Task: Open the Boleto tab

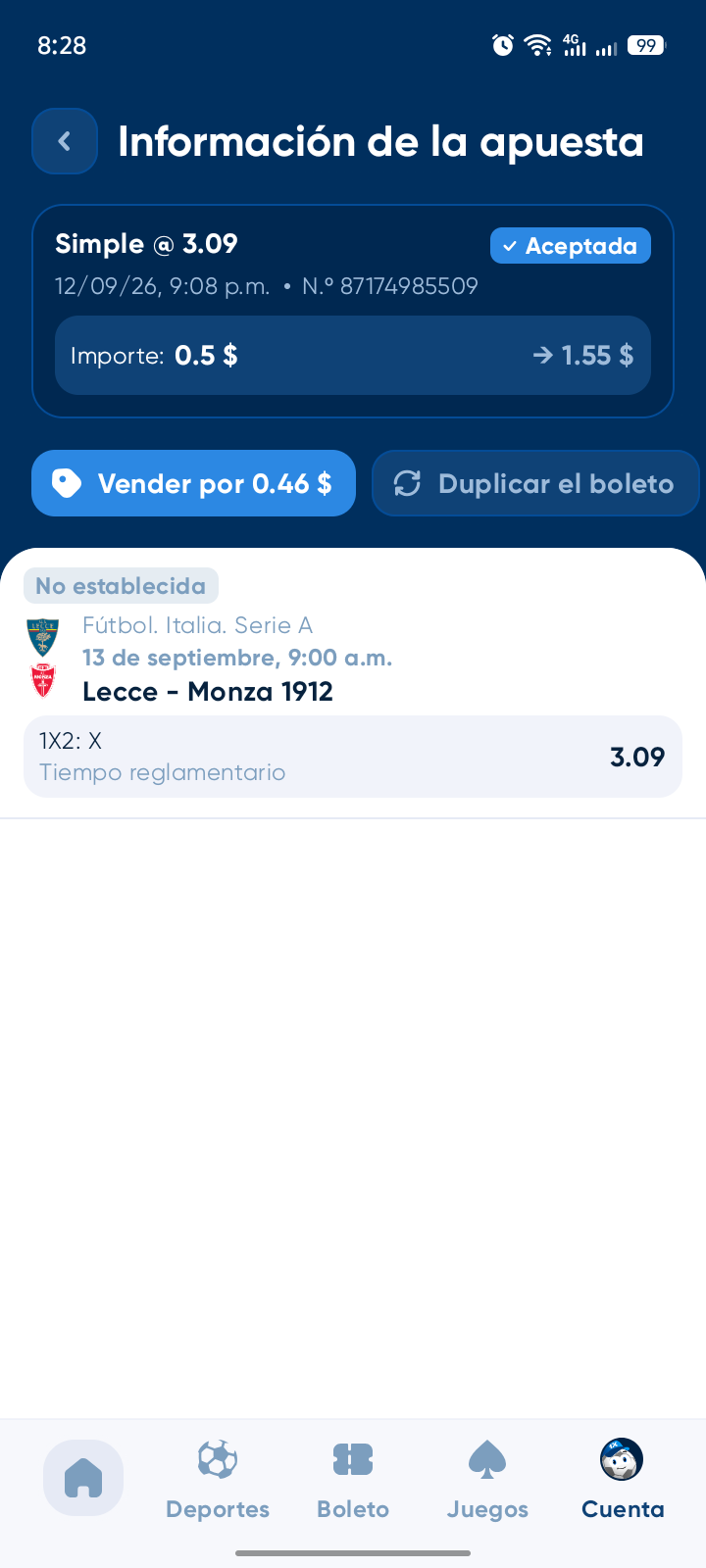Action: (x=353, y=1480)
